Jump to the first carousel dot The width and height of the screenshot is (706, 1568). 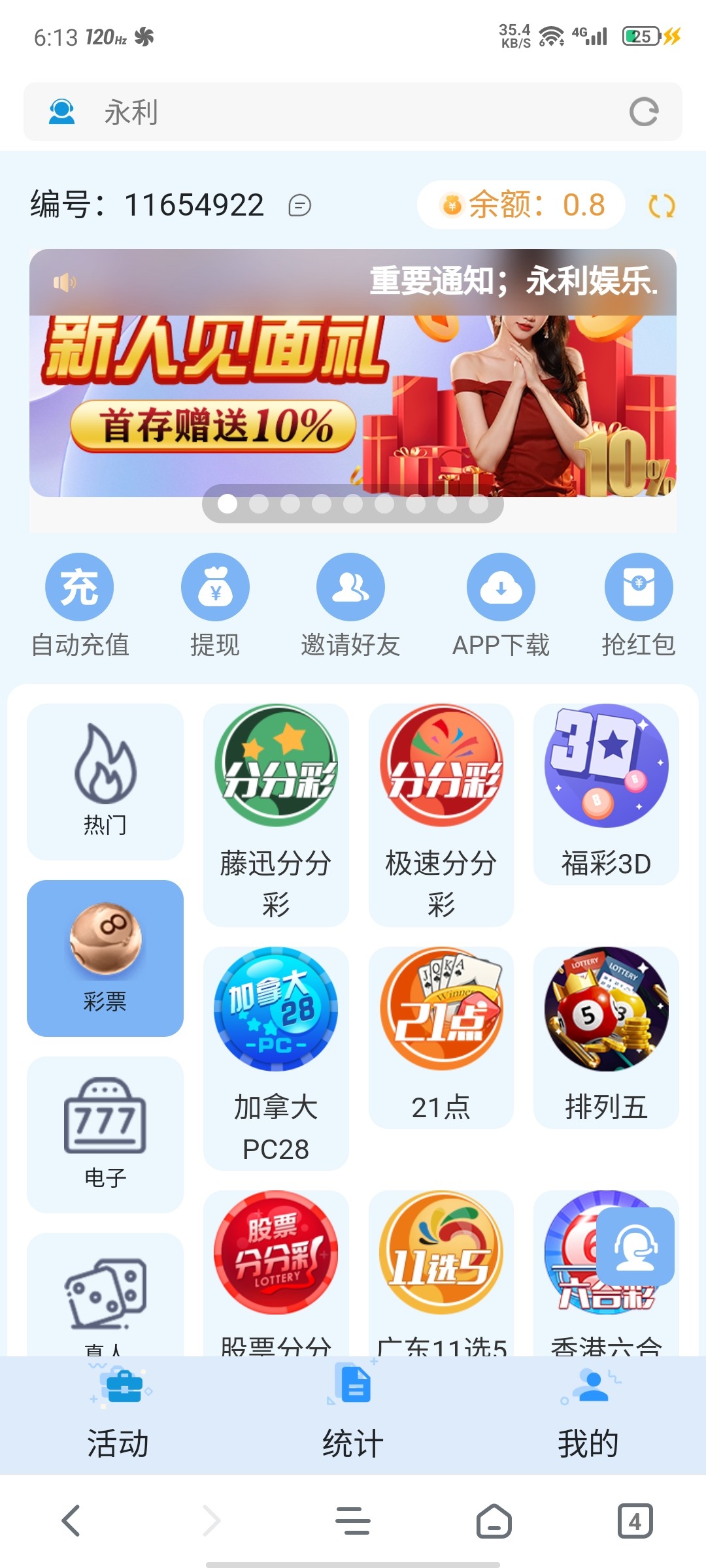point(228,504)
